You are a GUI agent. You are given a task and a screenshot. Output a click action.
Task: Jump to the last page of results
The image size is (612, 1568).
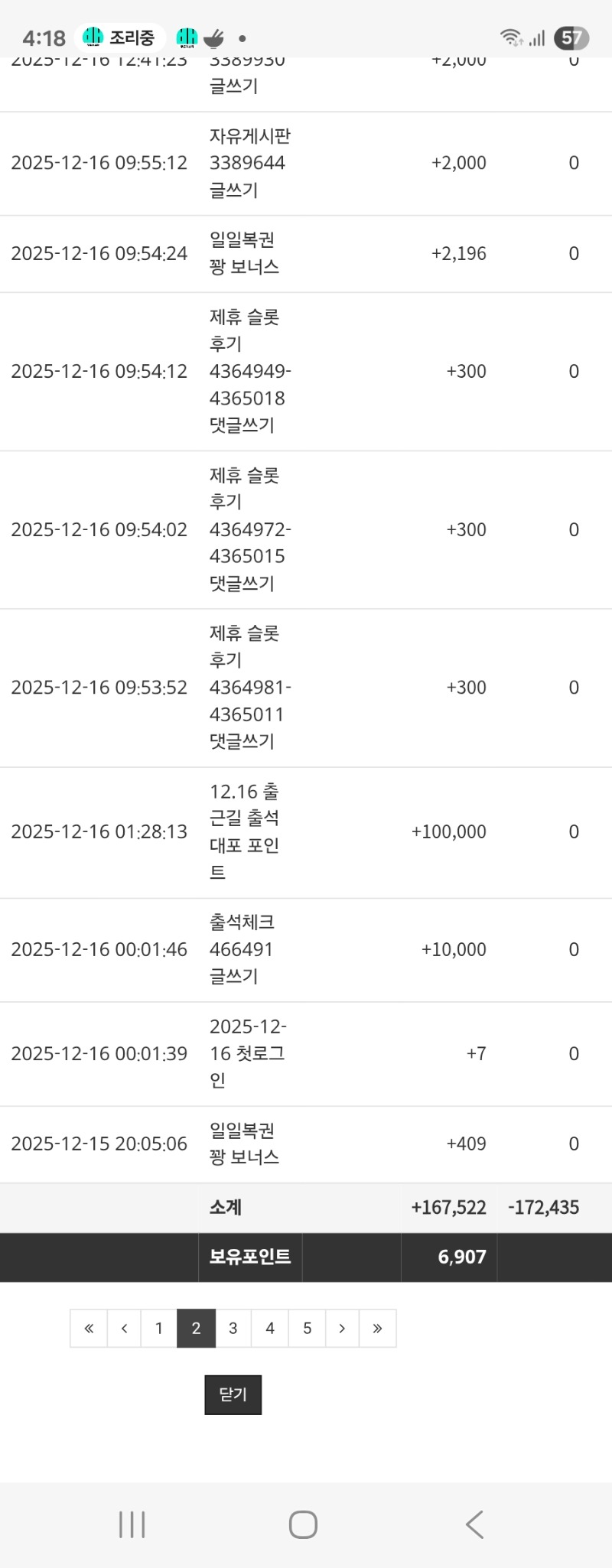click(377, 1328)
